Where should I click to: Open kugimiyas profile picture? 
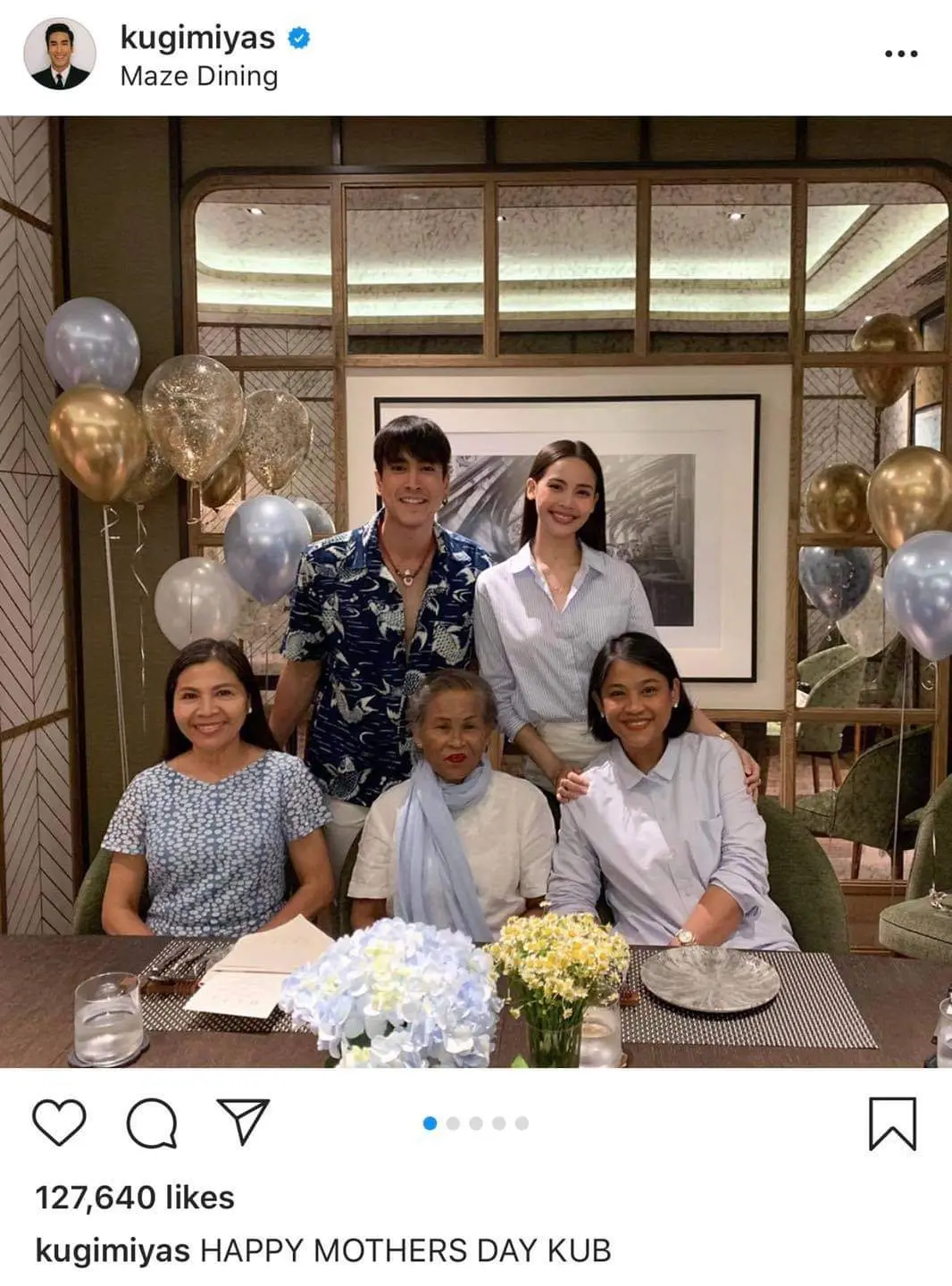pyautogui.click(x=60, y=54)
